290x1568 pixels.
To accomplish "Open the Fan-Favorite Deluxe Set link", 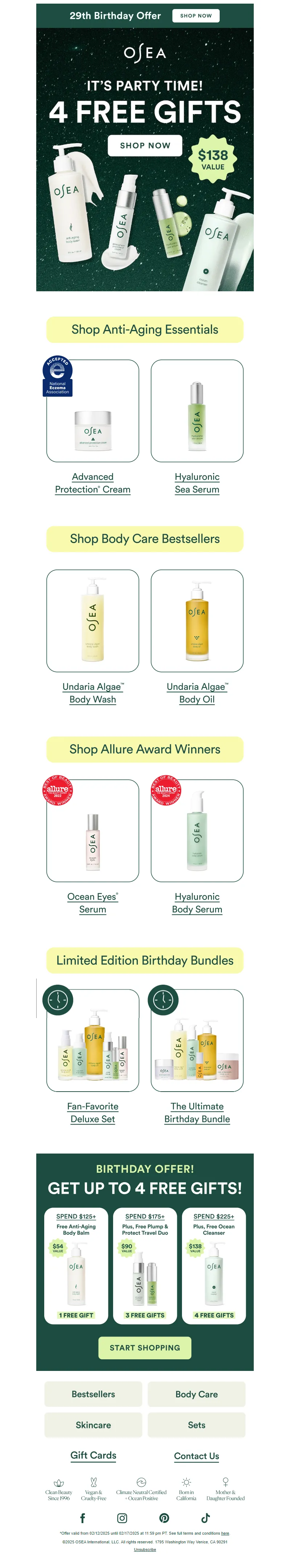I will pos(92,1112).
